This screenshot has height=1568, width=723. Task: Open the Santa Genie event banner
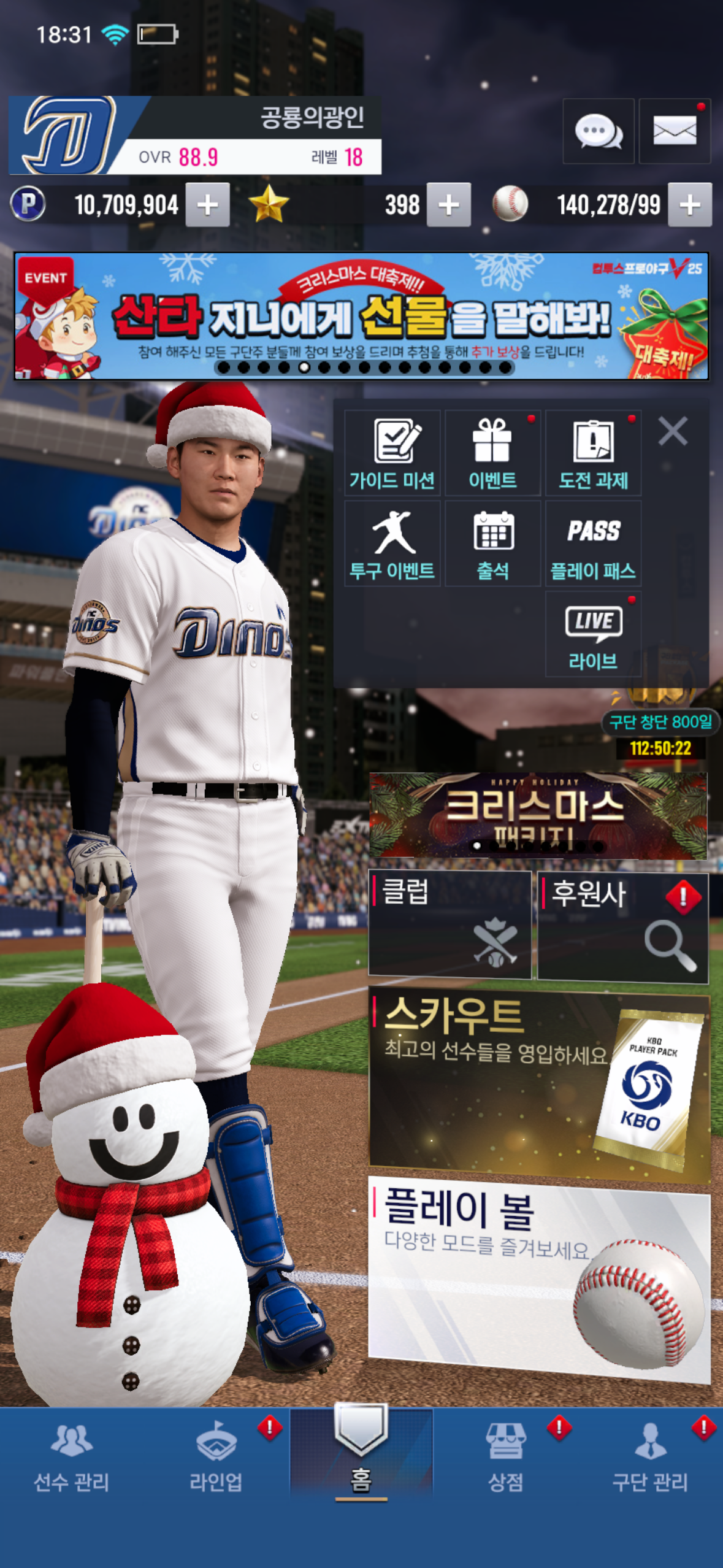pyautogui.click(x=361, y=316)
